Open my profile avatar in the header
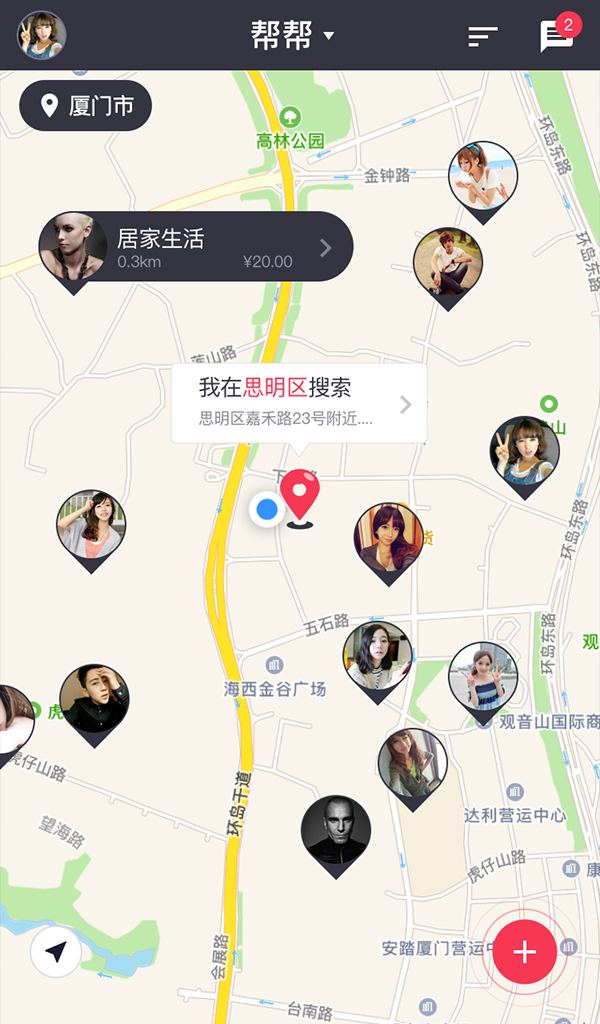The height and width of the screenshot is (1024, 600). [41, 35]
